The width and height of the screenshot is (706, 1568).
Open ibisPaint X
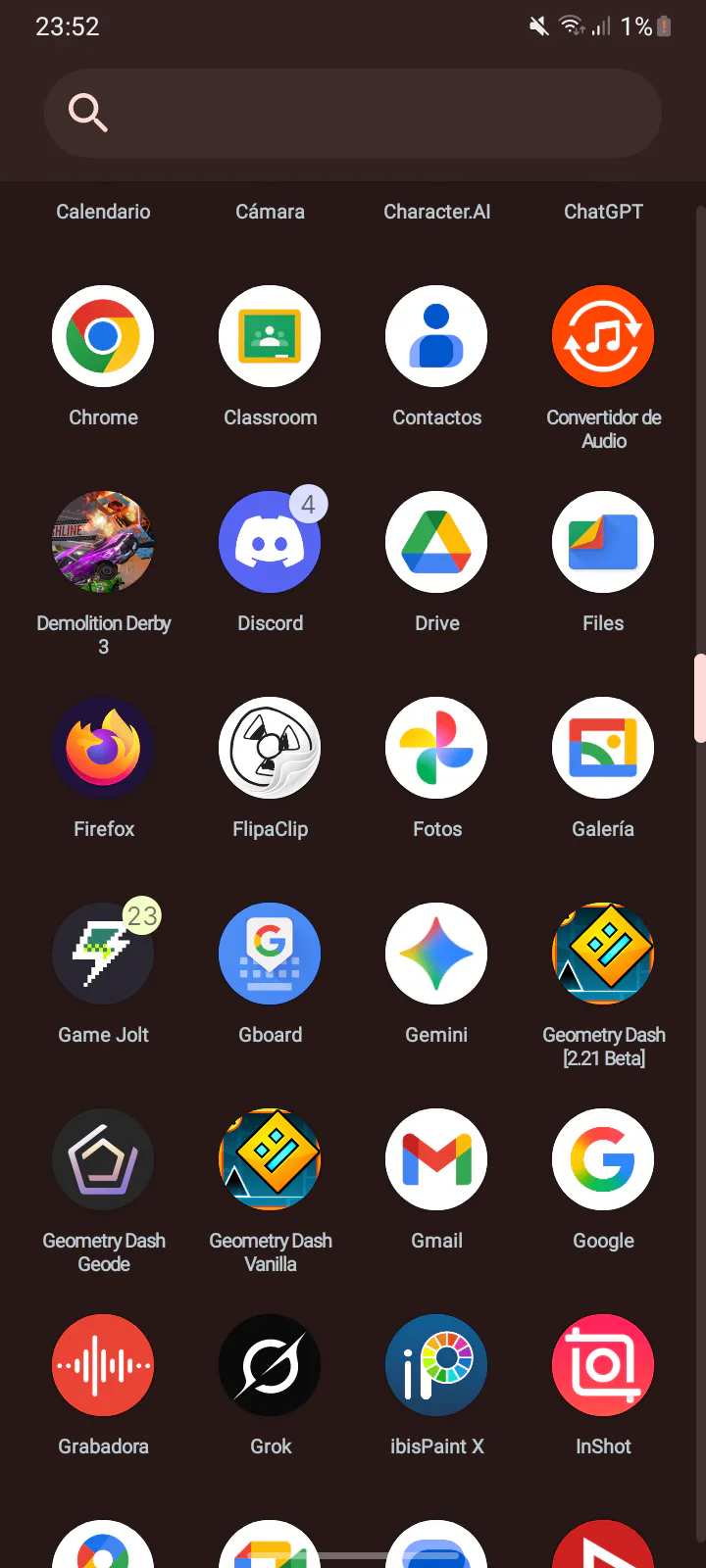(x=436, y=1365)
